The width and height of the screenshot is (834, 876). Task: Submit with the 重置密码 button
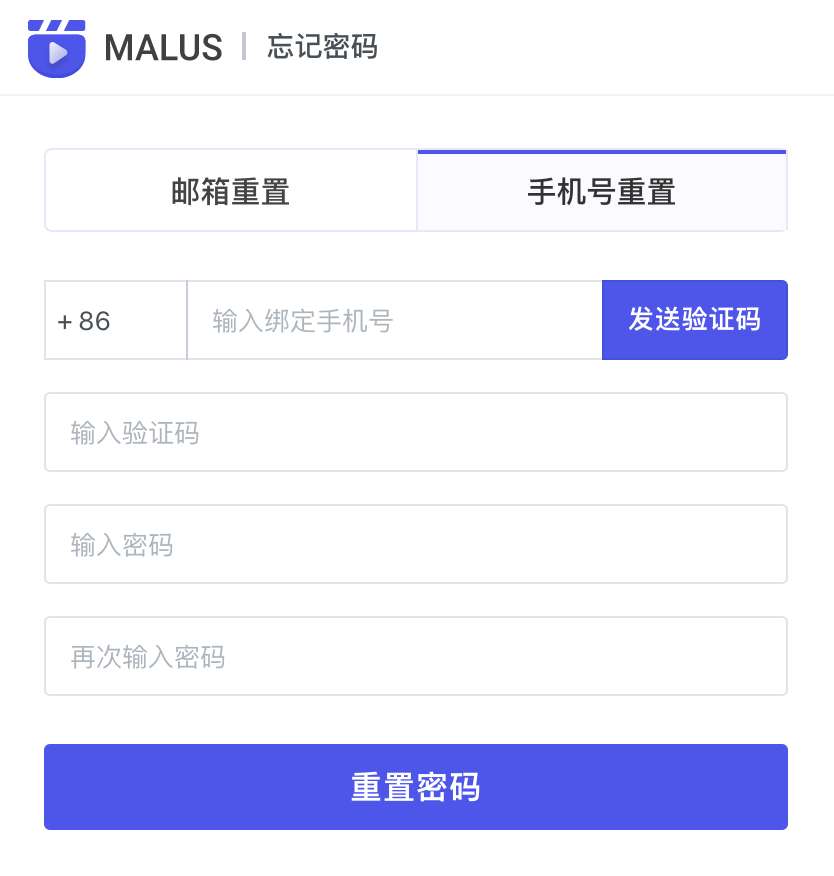coord(415,787)
